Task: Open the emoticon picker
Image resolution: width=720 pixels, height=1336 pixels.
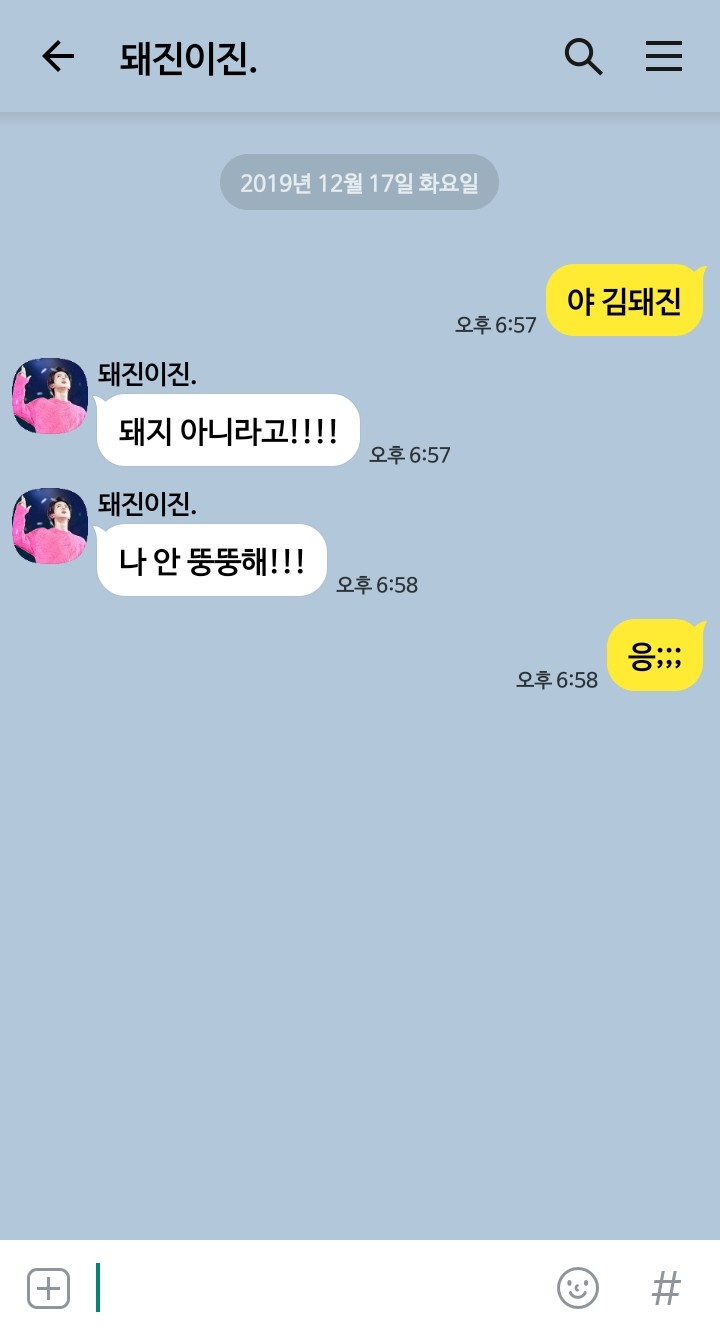Action: tap(577, 1288)
